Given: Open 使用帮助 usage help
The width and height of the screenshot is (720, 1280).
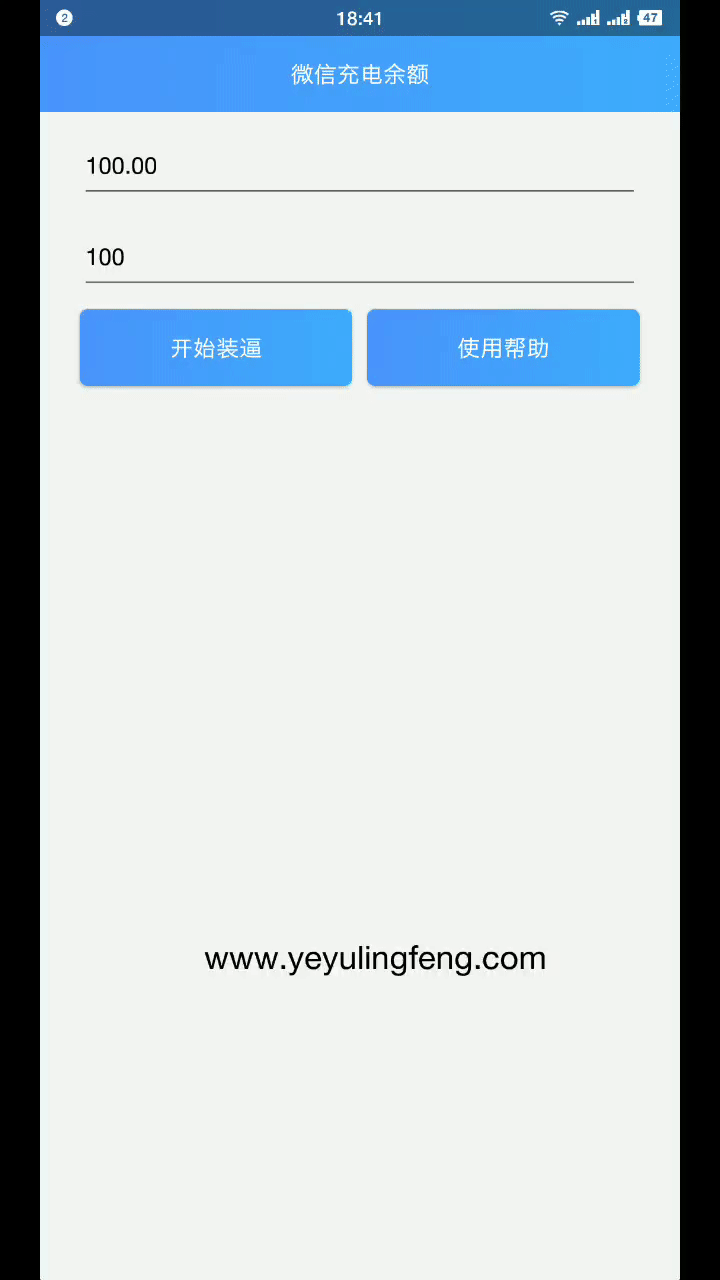Looking at the screenshot, I should point(503,348).
